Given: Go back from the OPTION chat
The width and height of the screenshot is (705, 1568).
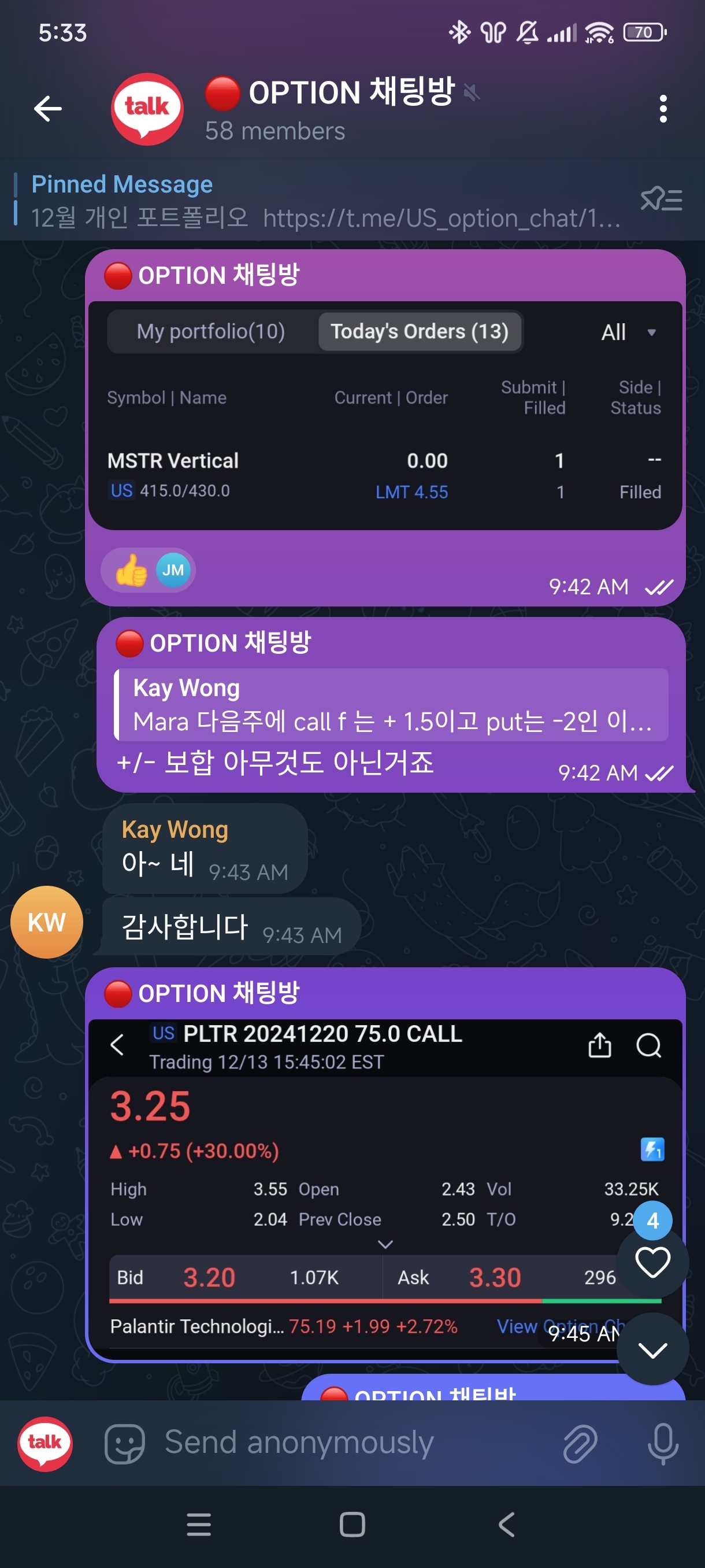Looking at the screenshot, I should tap(47, 110).
